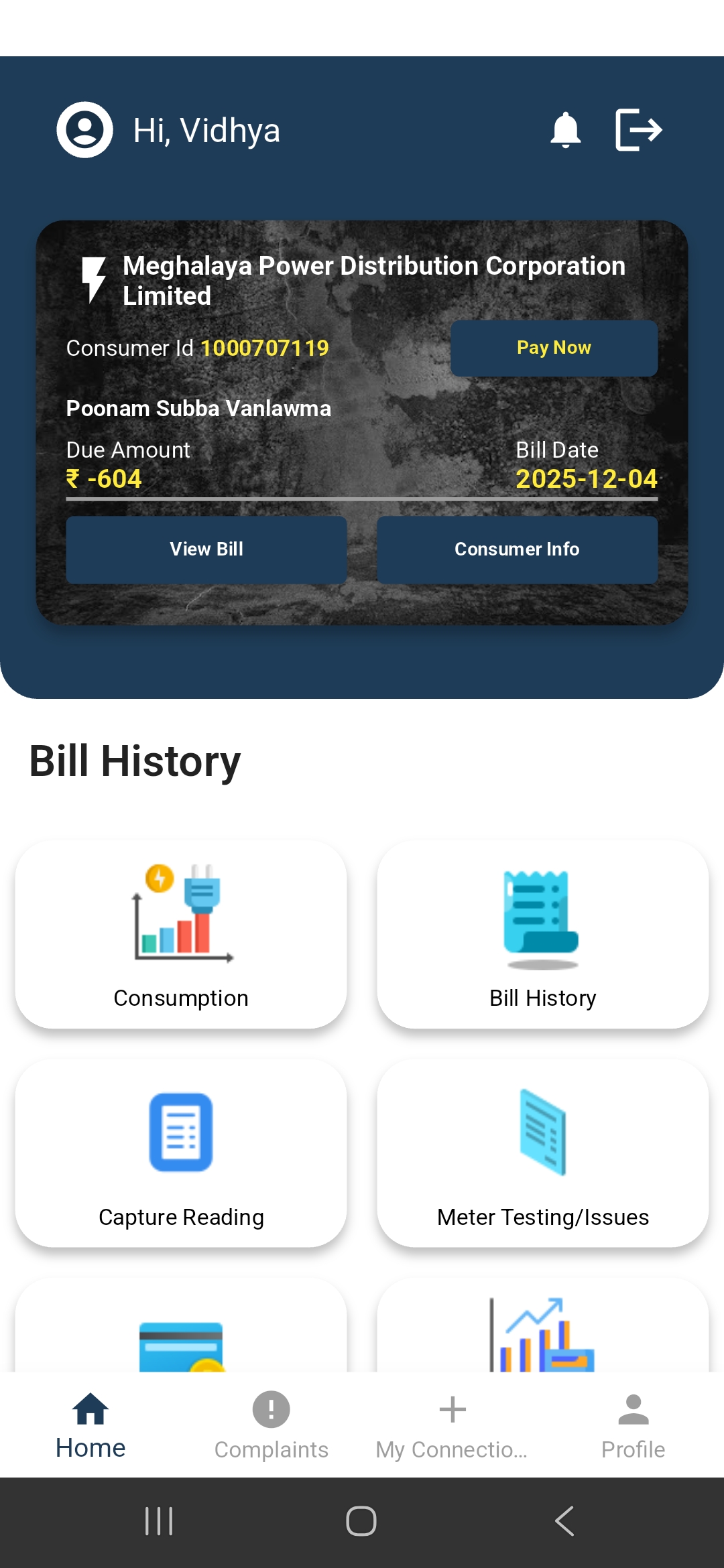Tap the Pay Now button
This screenshot has width=724, height=1568.
click(x=554, y=348)
